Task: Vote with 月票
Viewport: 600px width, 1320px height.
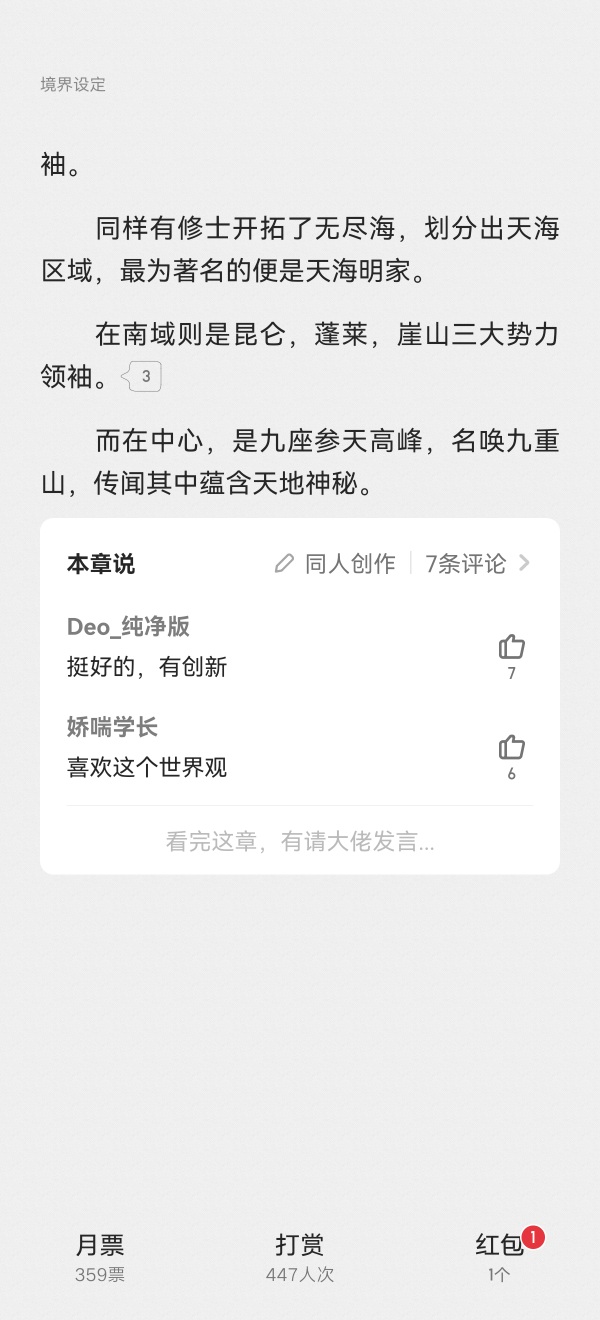Action: pyautogui.click(x=100, y=1256)
